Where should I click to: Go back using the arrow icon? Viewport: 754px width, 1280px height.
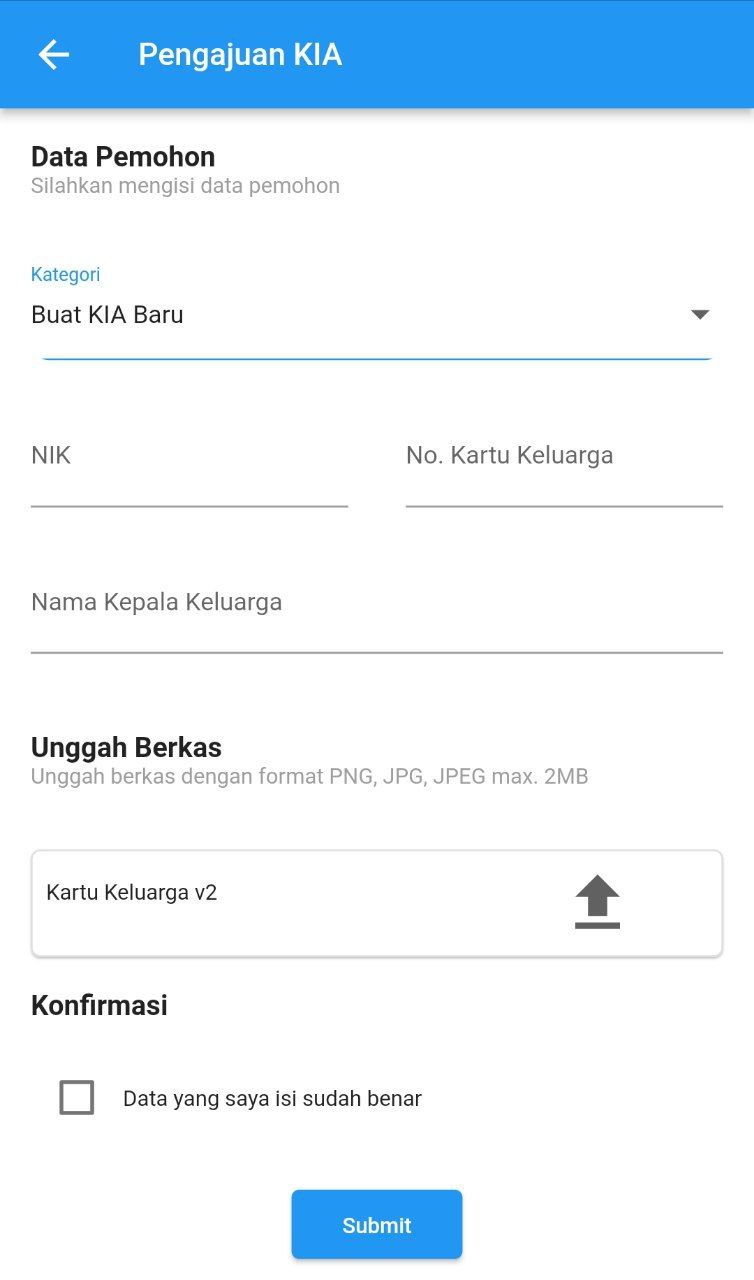coord(54,54)
